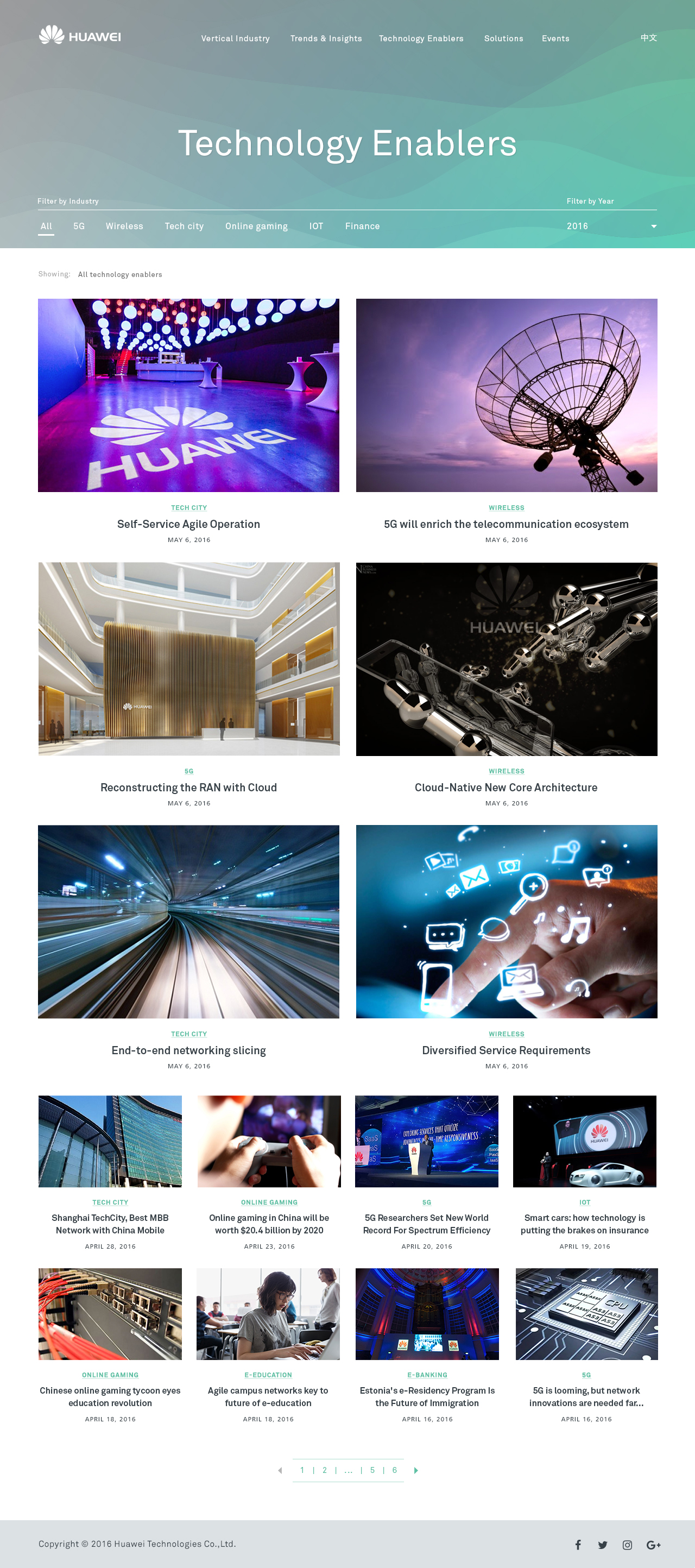
Task: Open Huawei's Facebook page
Action: (x=578, y=1545)
